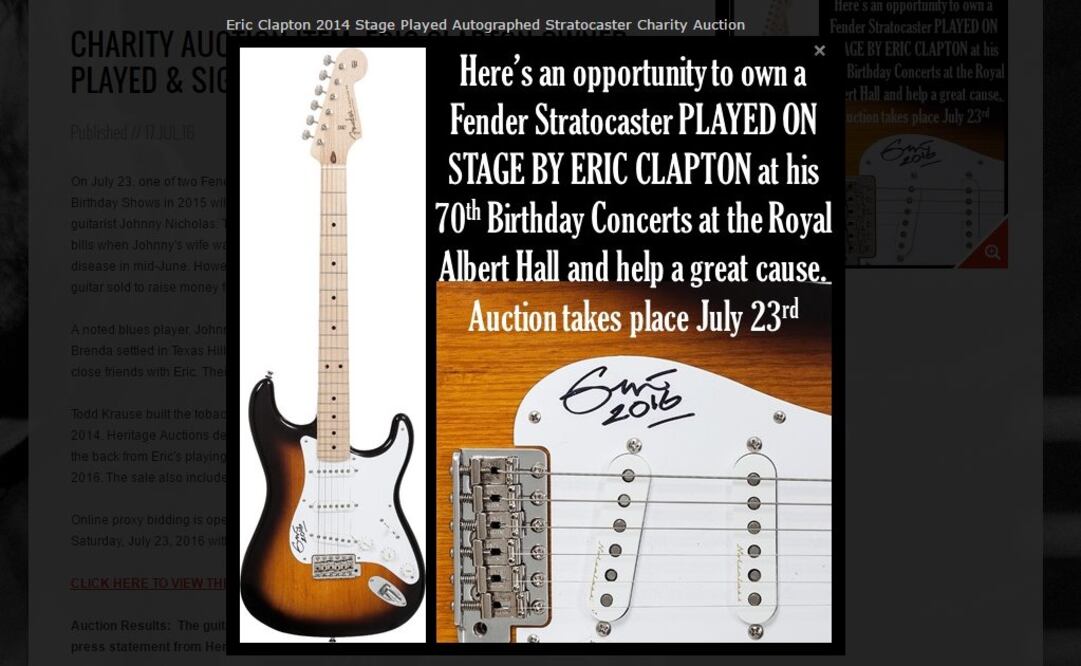
Task: Open the 'Click here to view' link
Action: point(149,584)
